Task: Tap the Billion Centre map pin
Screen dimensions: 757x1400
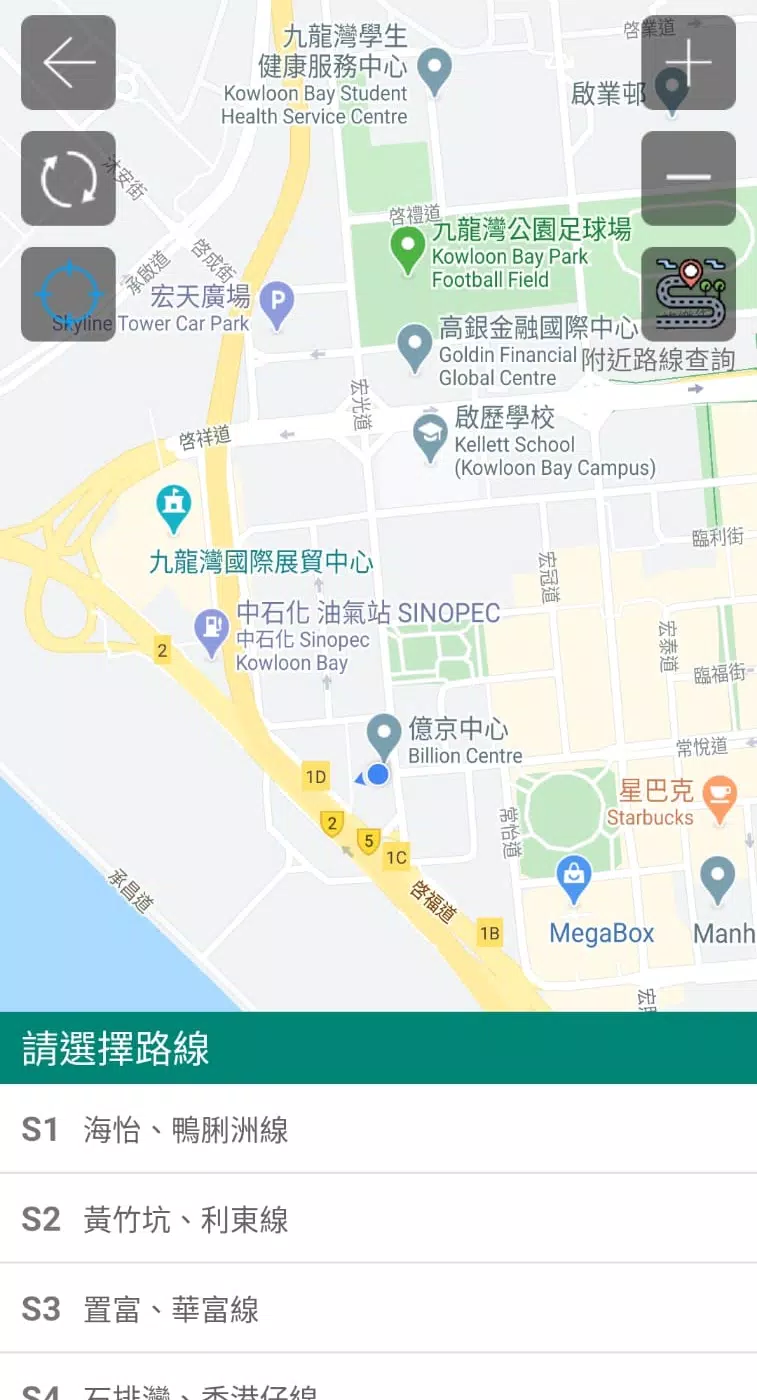Action: [384, 735]
